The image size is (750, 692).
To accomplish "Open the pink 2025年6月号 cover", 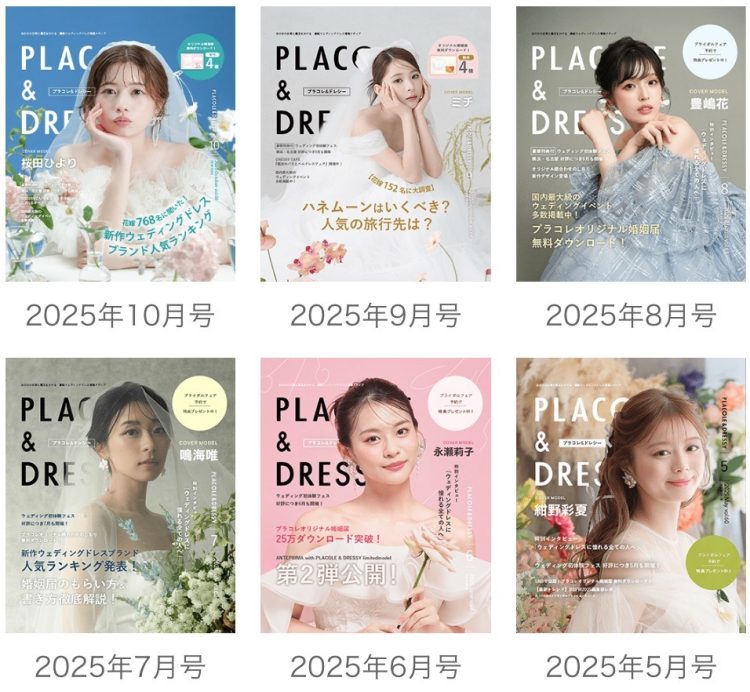I will click(375, 495).
